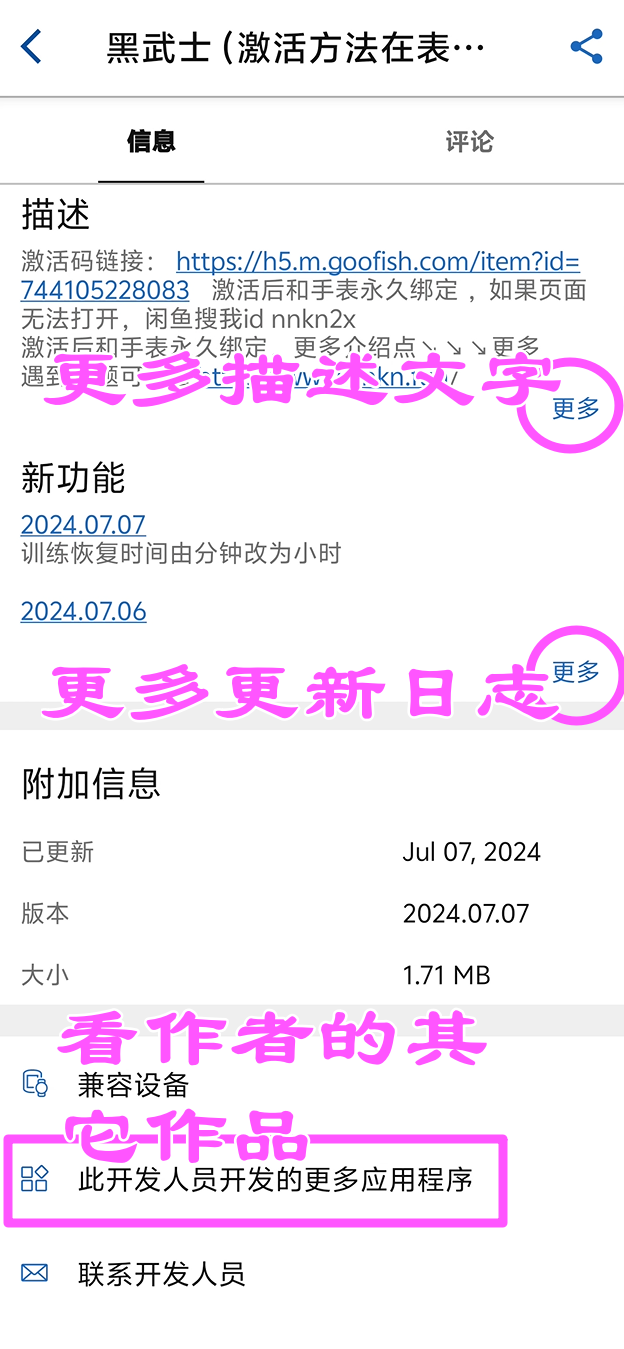Image resolution: width=624 pixels, height=1349 pixels.
Task: Open the 2024.07.06 changelog link
Action: coord(83,611)
